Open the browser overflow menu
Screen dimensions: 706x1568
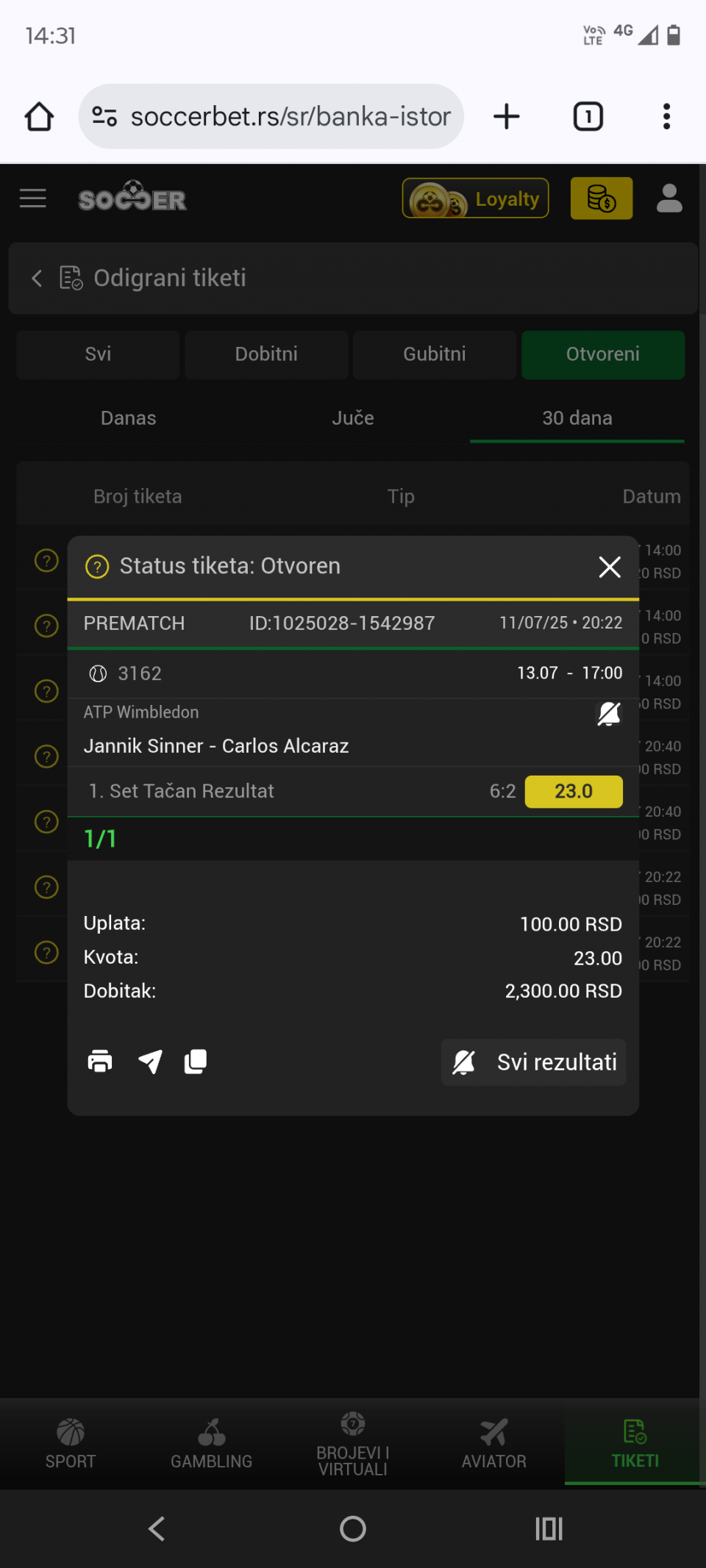point(666,116)
